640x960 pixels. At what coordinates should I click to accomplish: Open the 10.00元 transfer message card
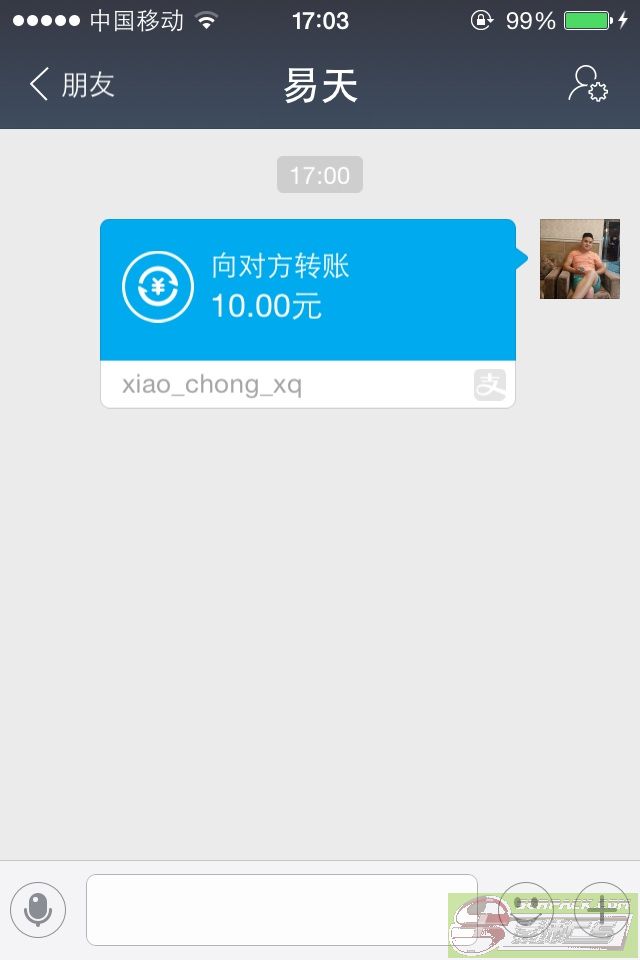(308, 290)
